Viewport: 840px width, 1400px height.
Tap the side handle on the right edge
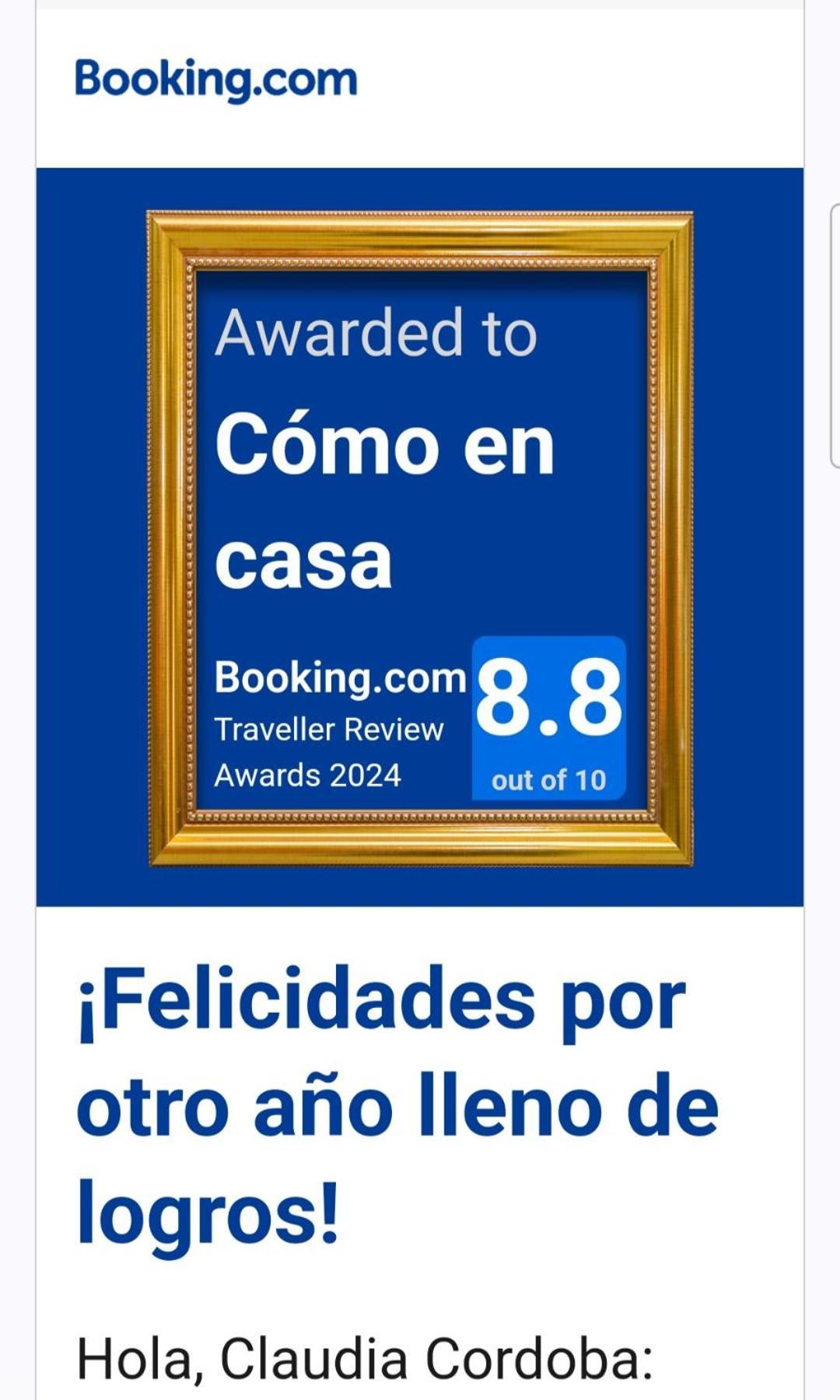(x=835, y=335)
